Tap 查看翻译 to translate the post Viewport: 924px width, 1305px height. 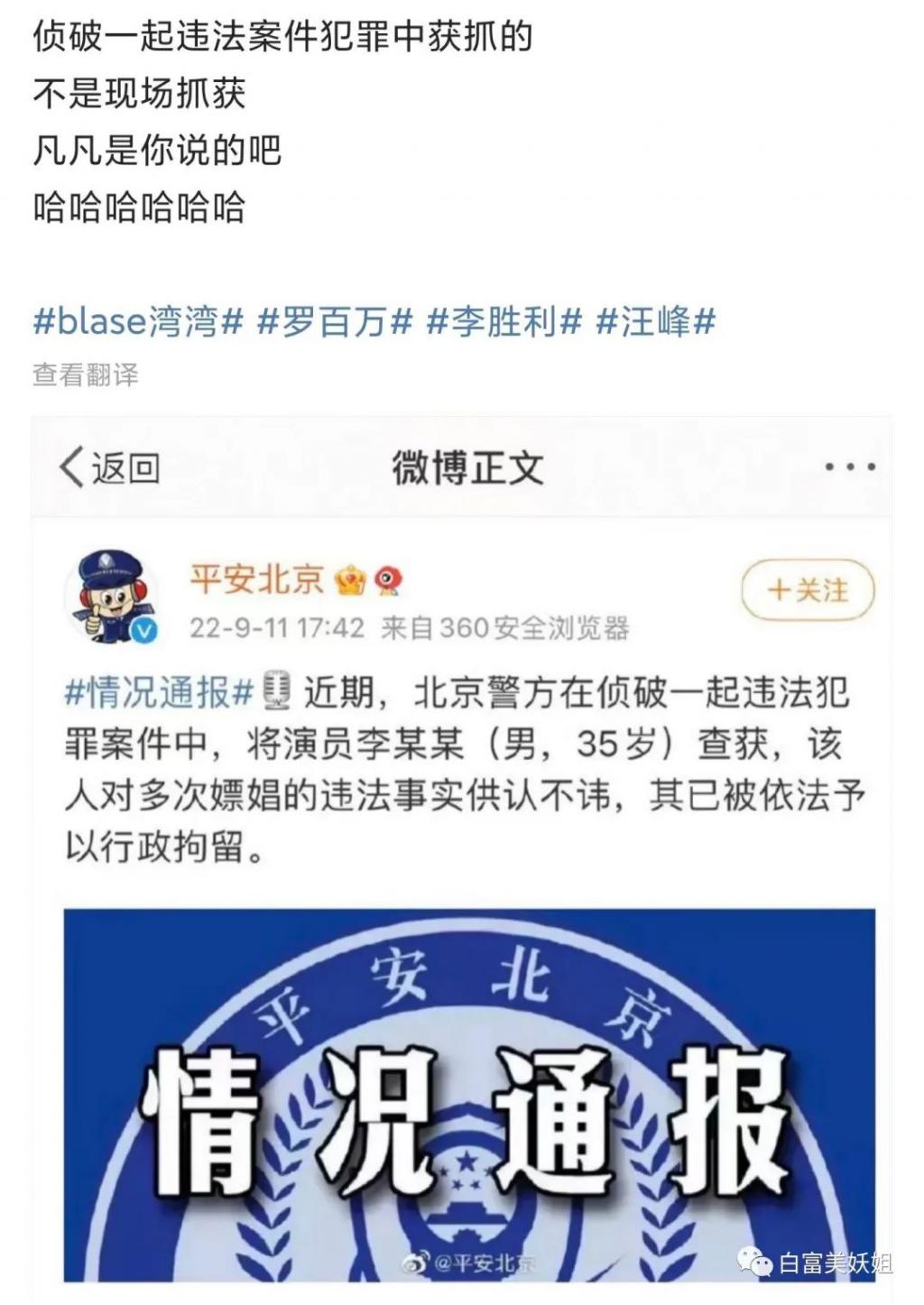[86, 375]
